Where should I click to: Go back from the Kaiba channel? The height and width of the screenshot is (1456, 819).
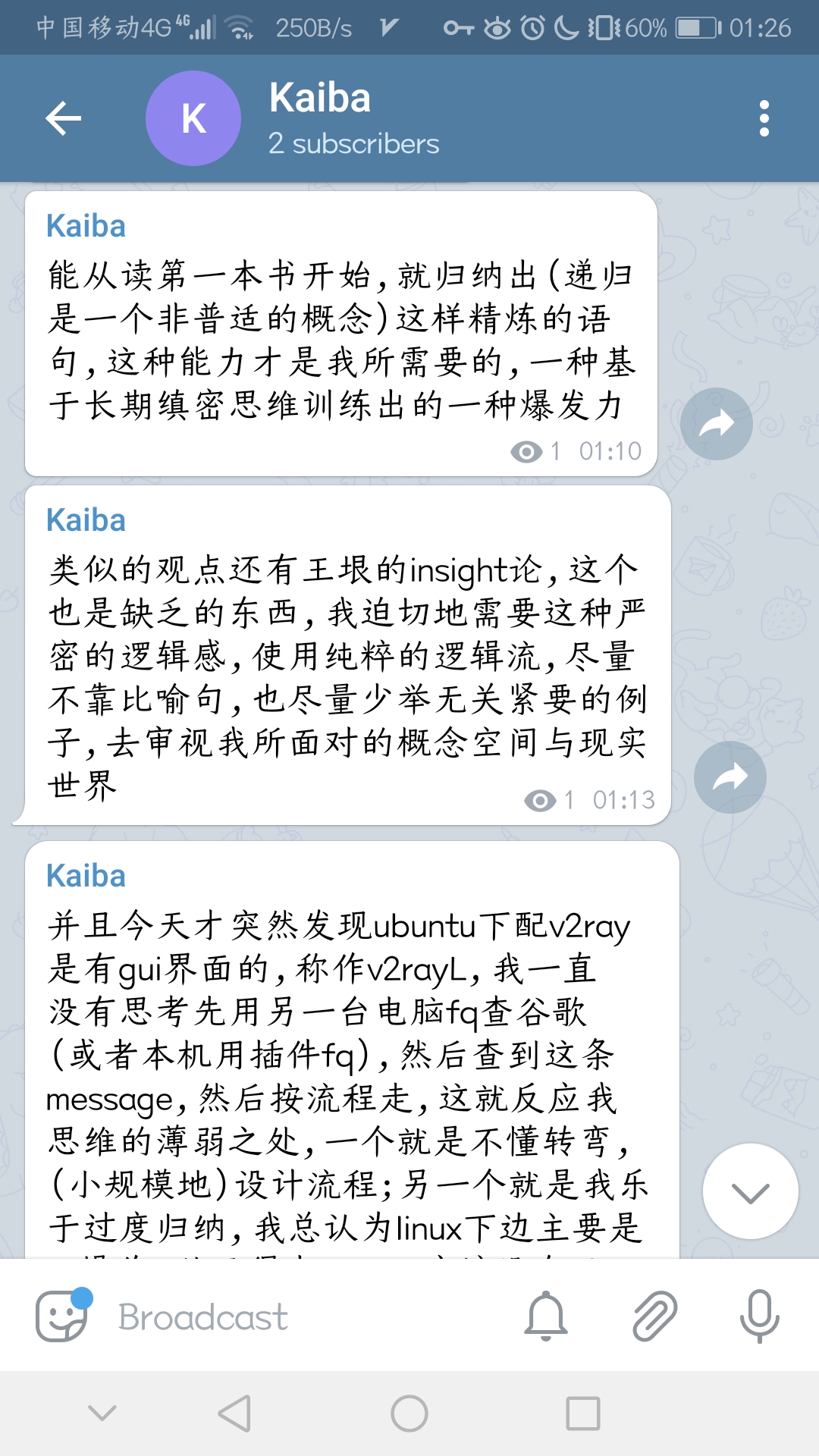coord(63,118)
